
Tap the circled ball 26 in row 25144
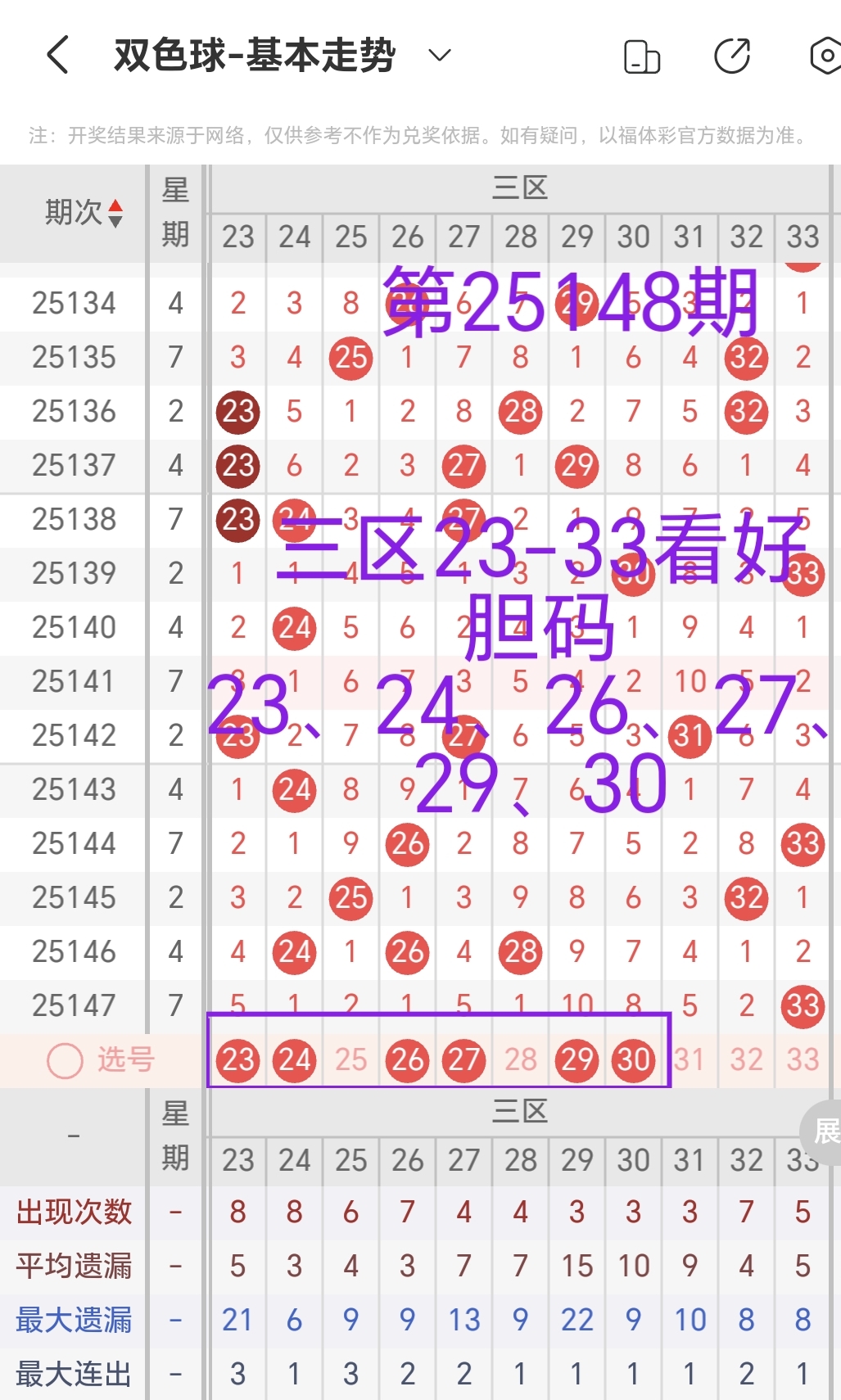[407, 844]
